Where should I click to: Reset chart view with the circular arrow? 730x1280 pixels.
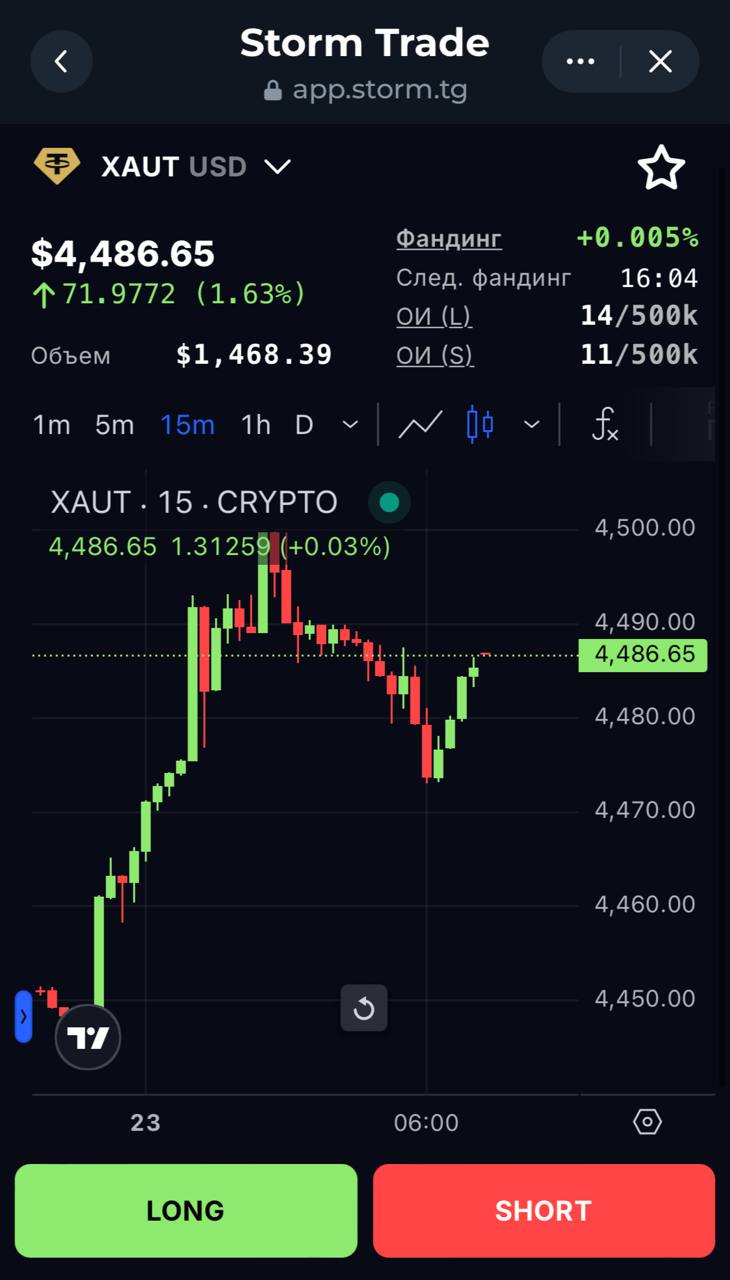click(x=364, y=1008)
